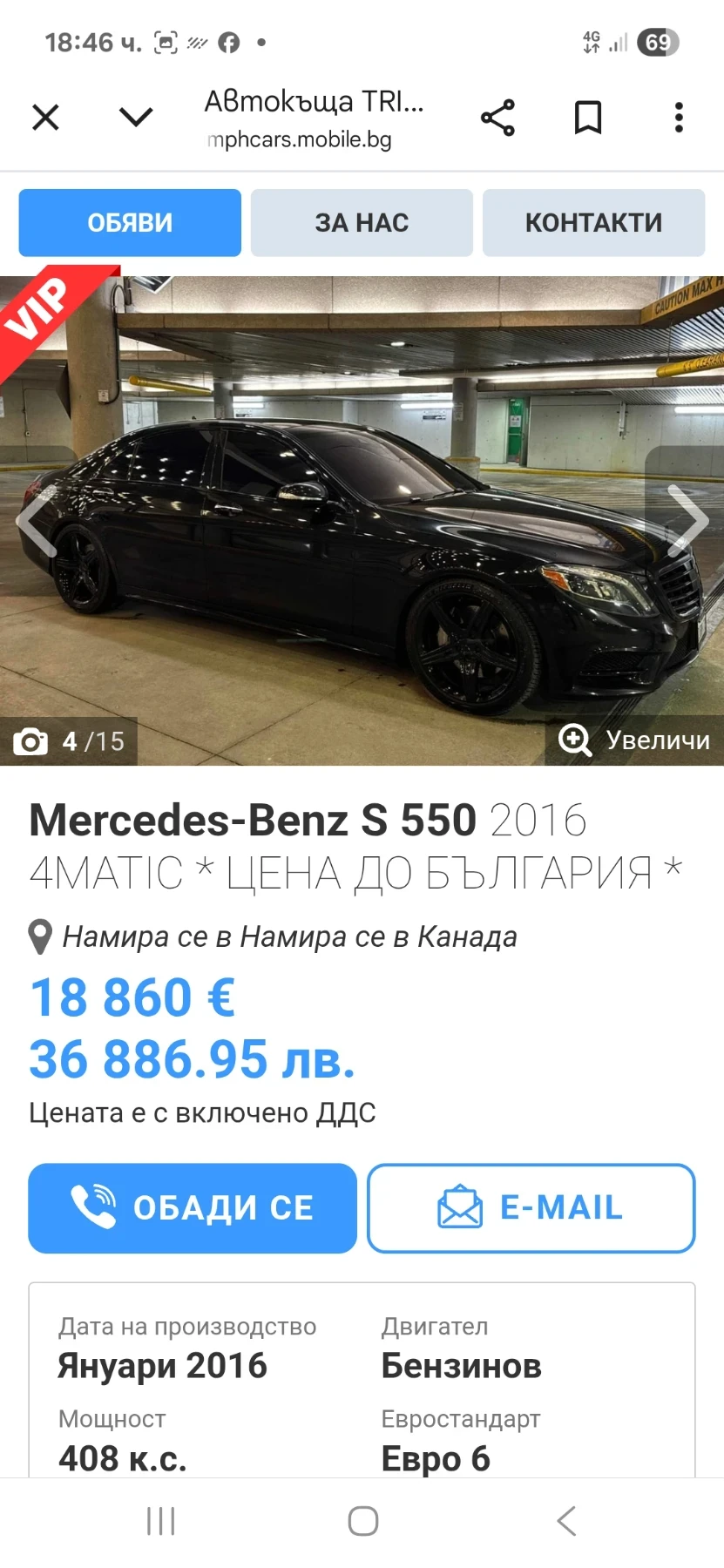Enlarge the photo with Увеличи
This screenshot has height=1568, width=724.
(x=635, y=740)
